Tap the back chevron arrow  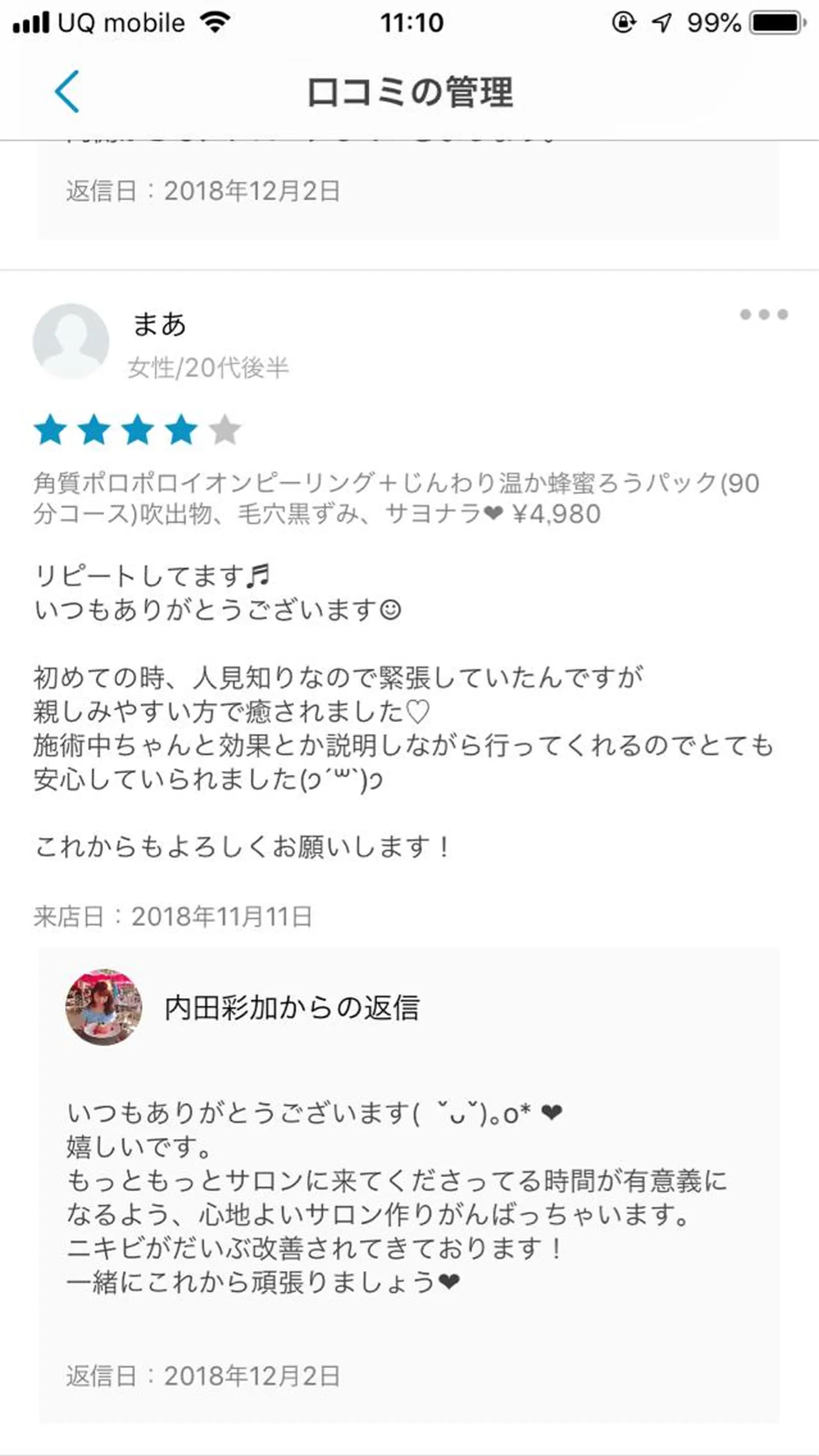click(66, 92)
